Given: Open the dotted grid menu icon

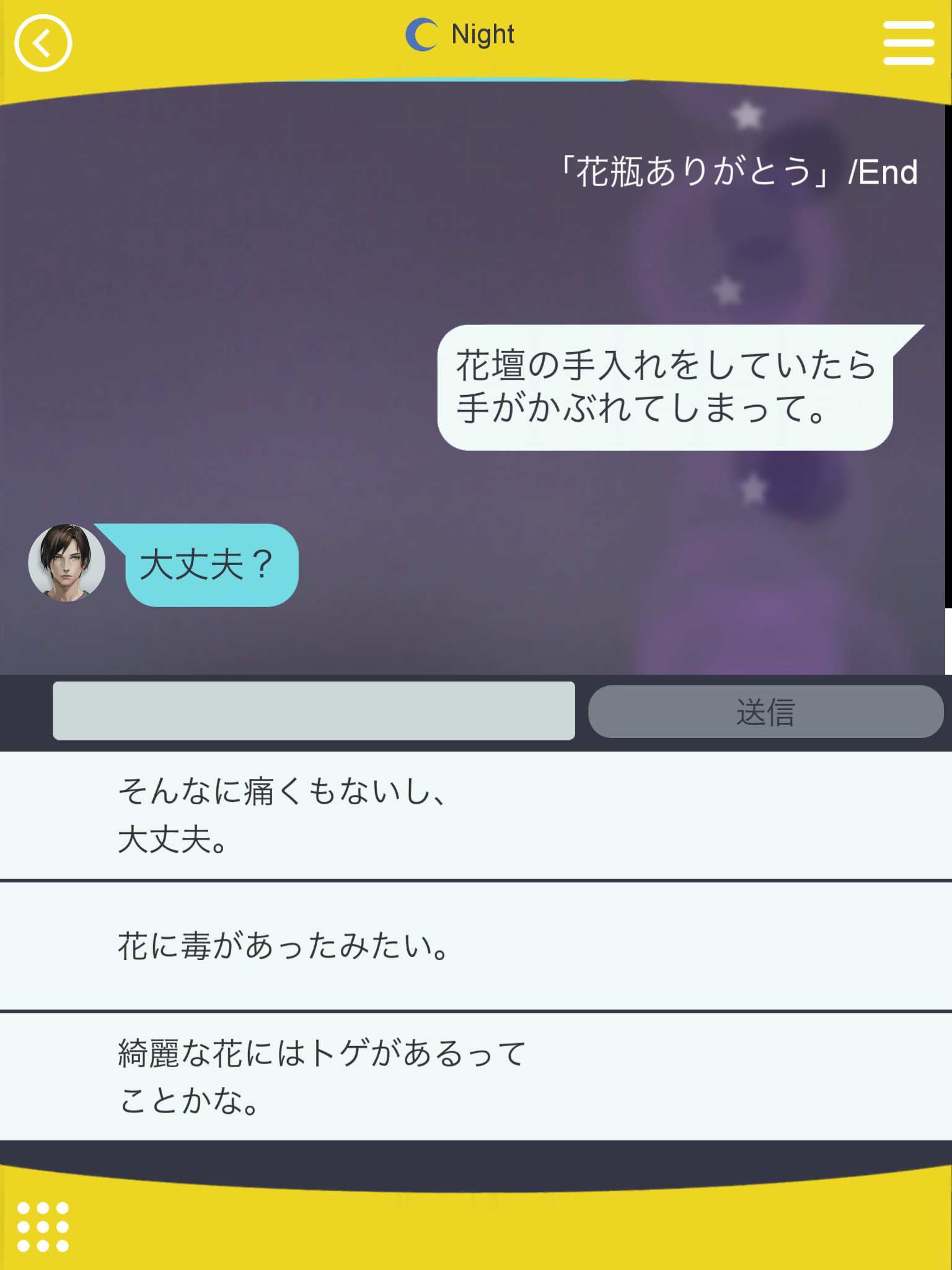Looking at the screenshot, I should tap(43, 1227).
